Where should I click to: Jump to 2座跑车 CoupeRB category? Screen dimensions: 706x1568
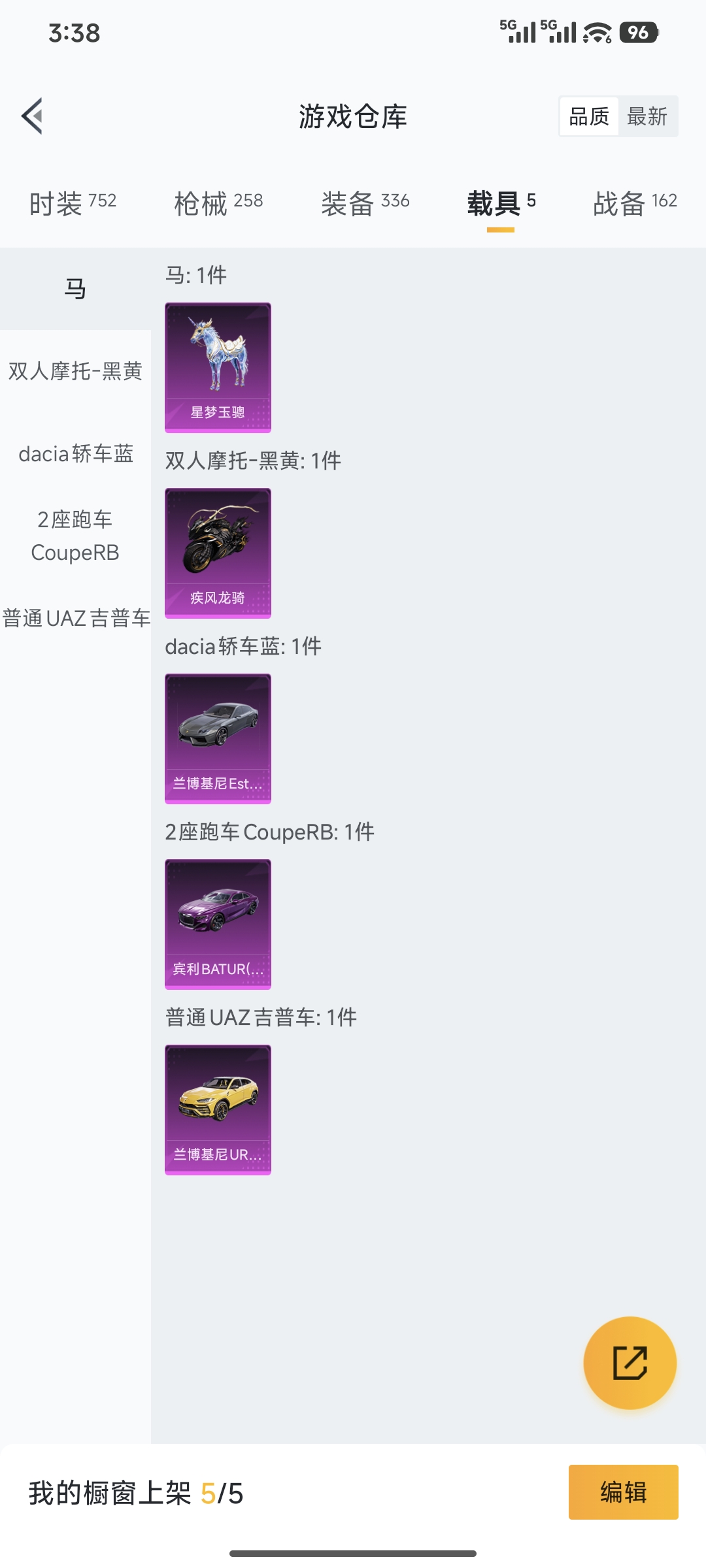[75, 536]
